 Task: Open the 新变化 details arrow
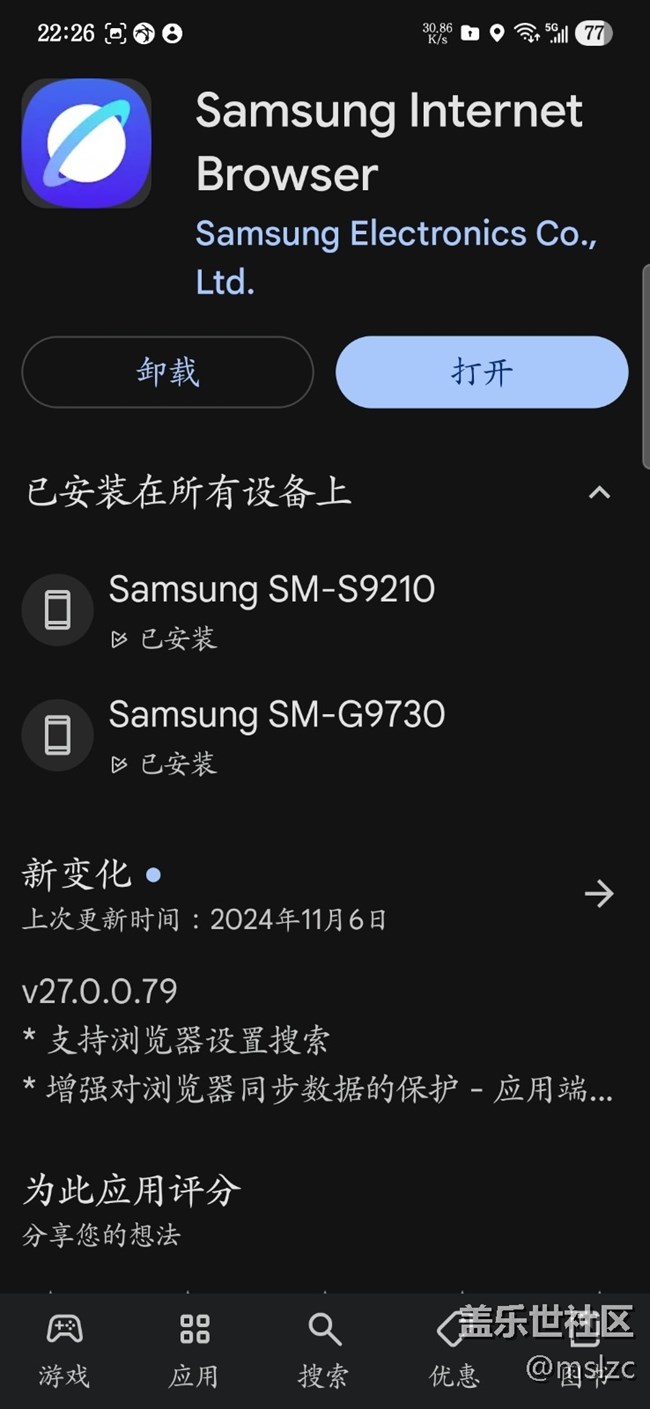(x=598, y=893)
